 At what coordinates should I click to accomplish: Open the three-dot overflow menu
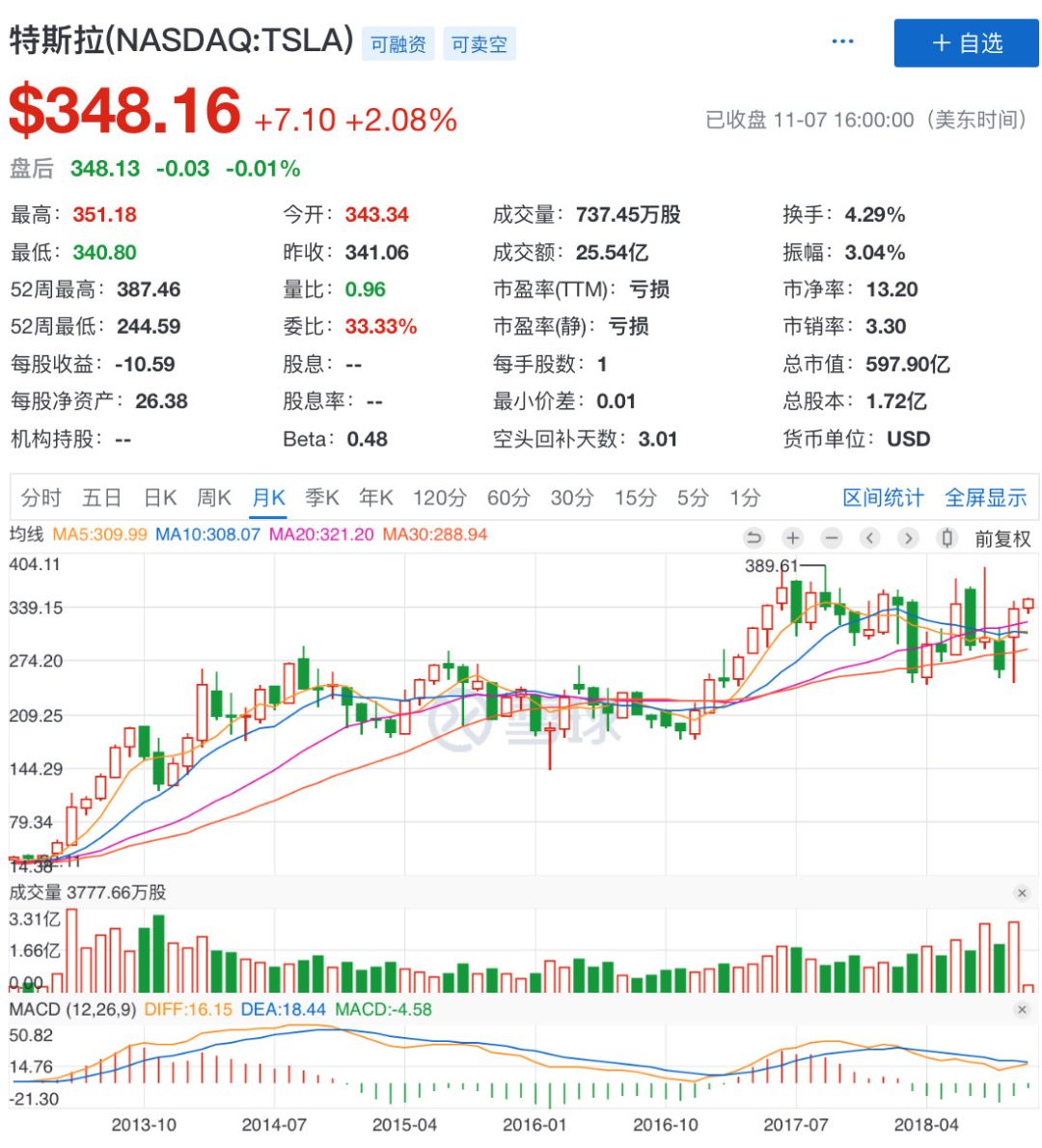(x=842, y=41)
